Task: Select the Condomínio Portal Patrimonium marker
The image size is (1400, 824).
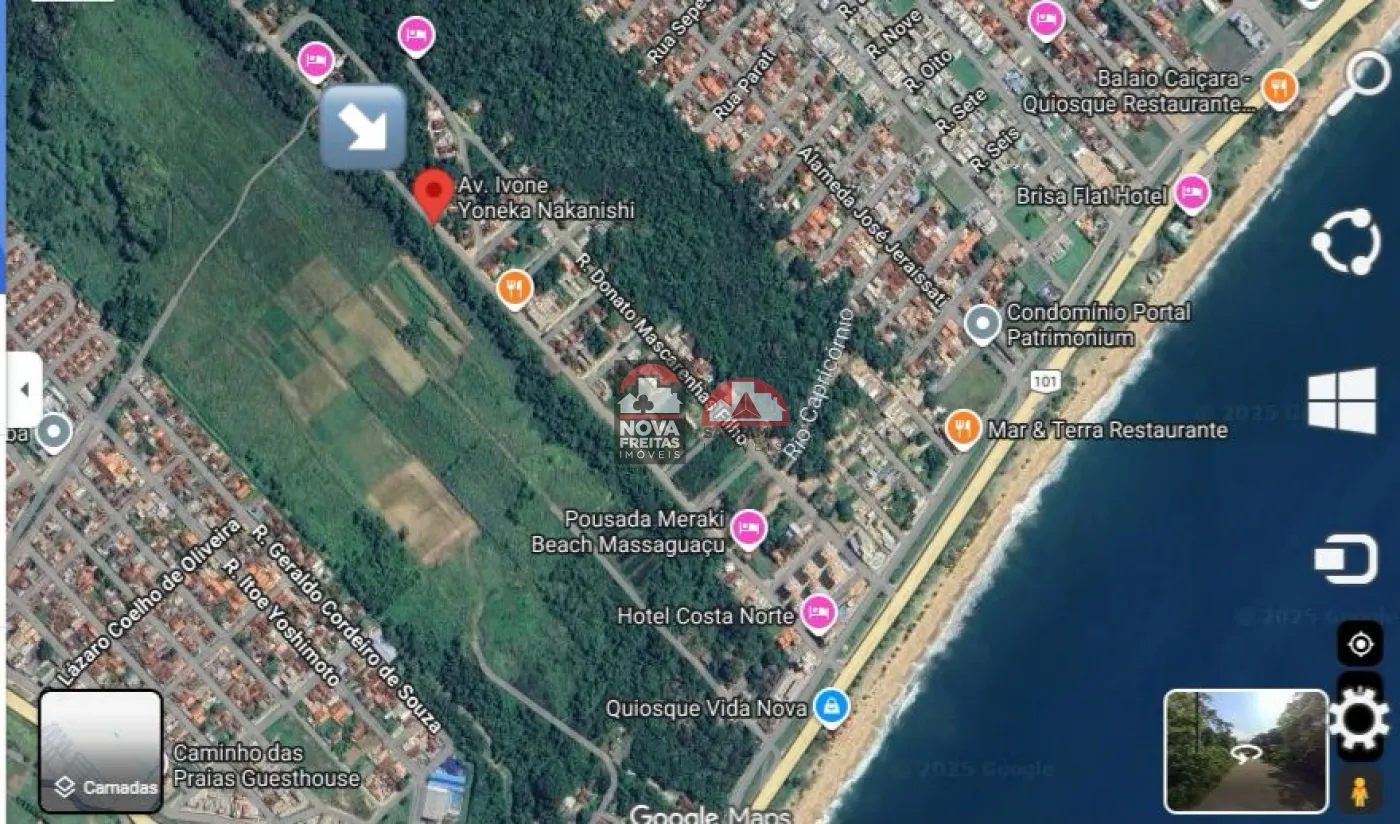Action: tap(982, 324)
